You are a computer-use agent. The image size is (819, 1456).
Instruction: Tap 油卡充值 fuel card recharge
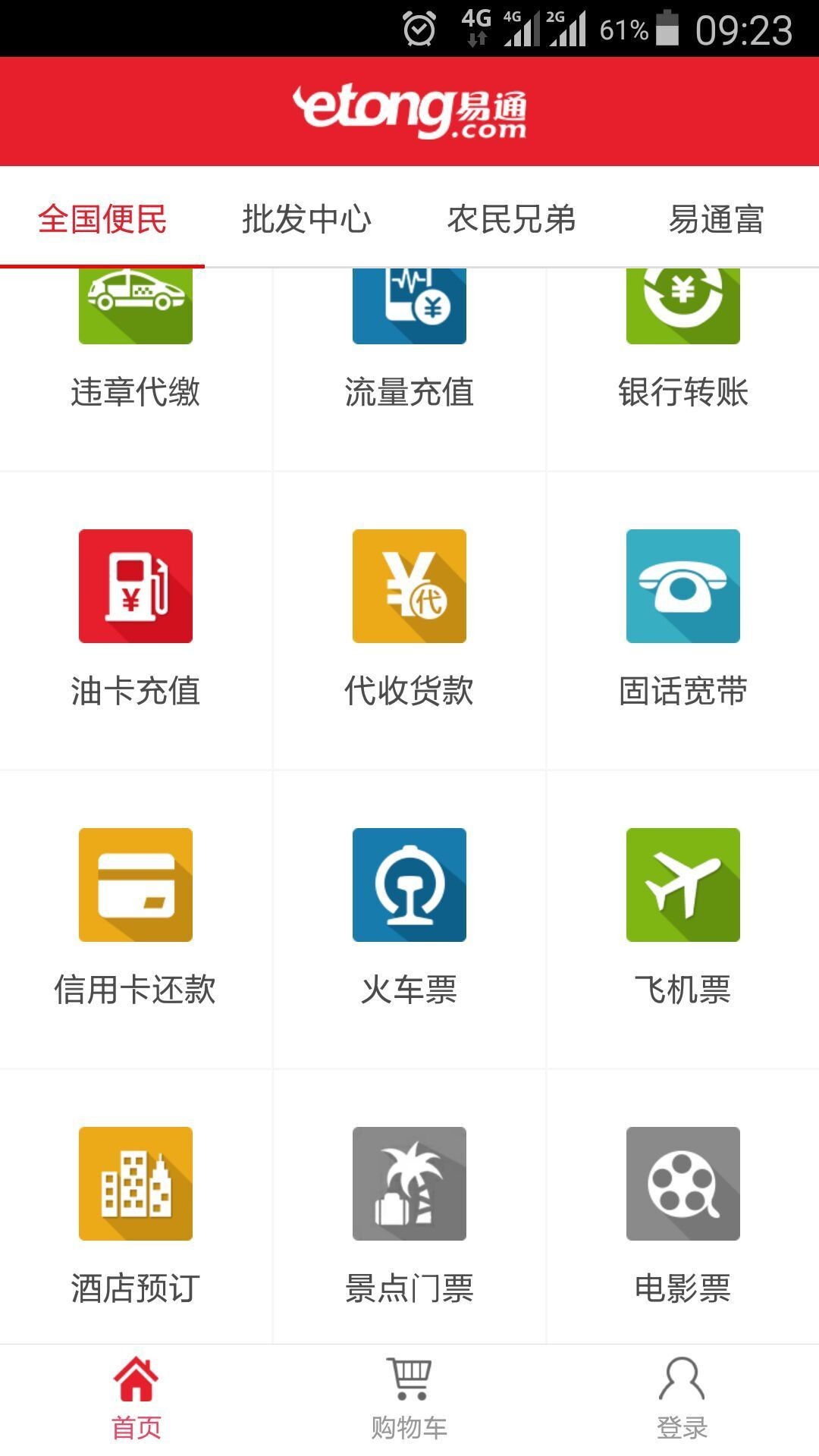tap(136, 618)
